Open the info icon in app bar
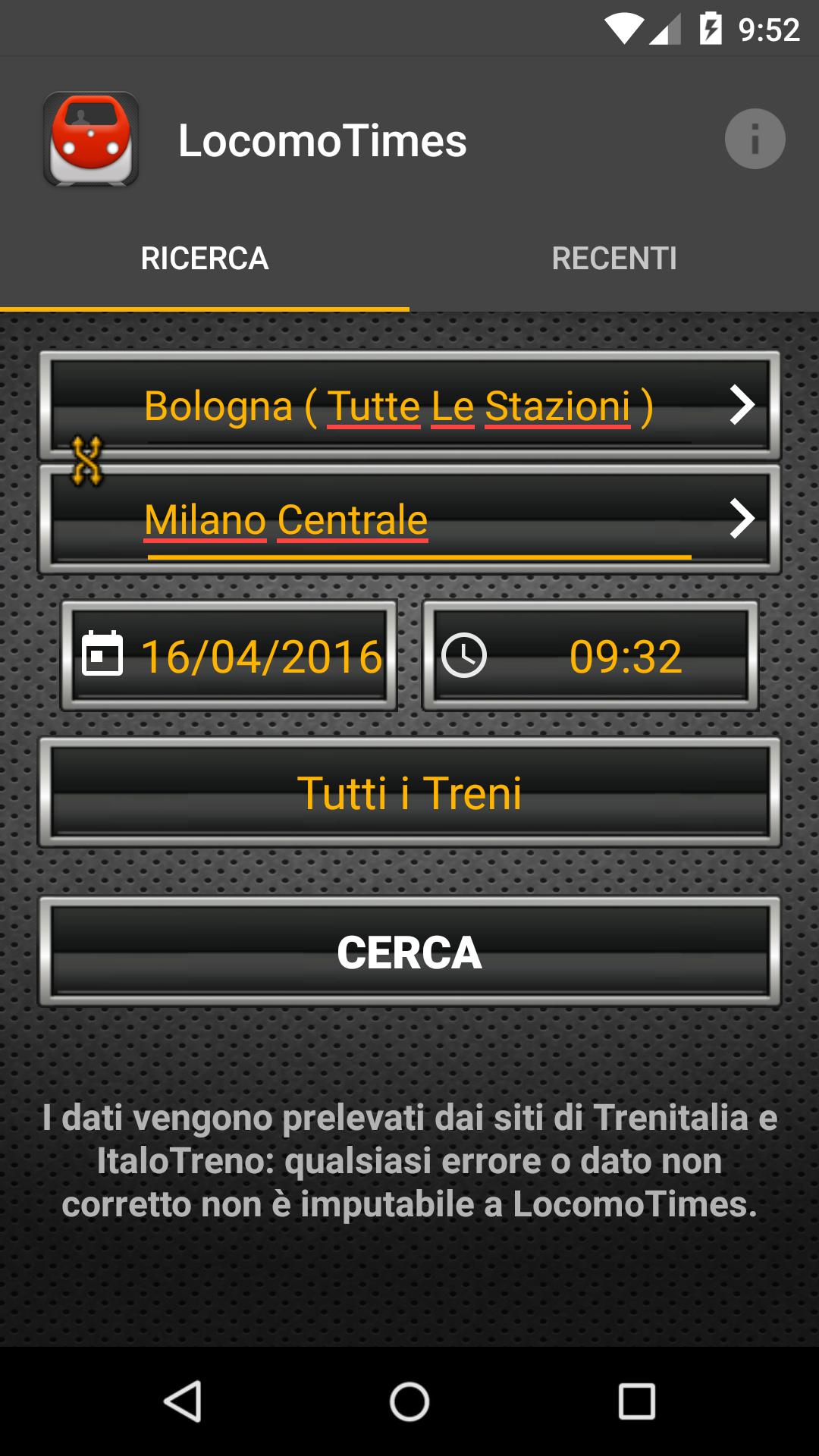819x1456 pixels. 755,140
